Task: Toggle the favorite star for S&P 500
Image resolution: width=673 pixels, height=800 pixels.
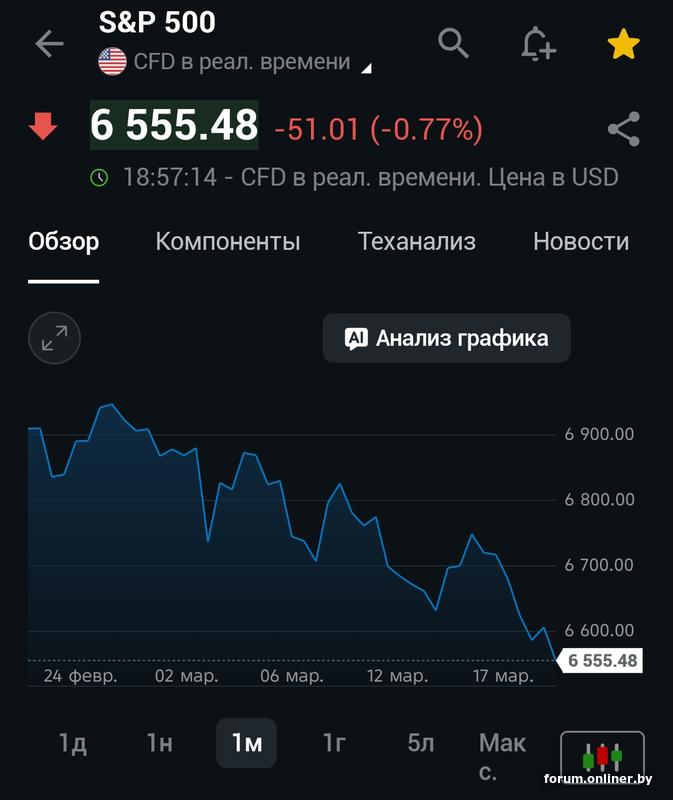Action: point(624,44)
